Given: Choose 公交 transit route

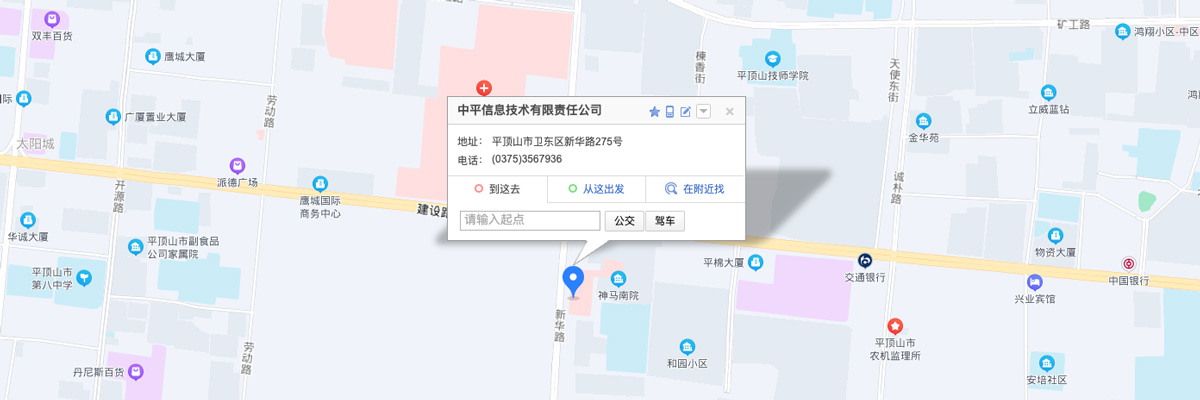Looking at the screenshot, I should [x=625, y=220].
